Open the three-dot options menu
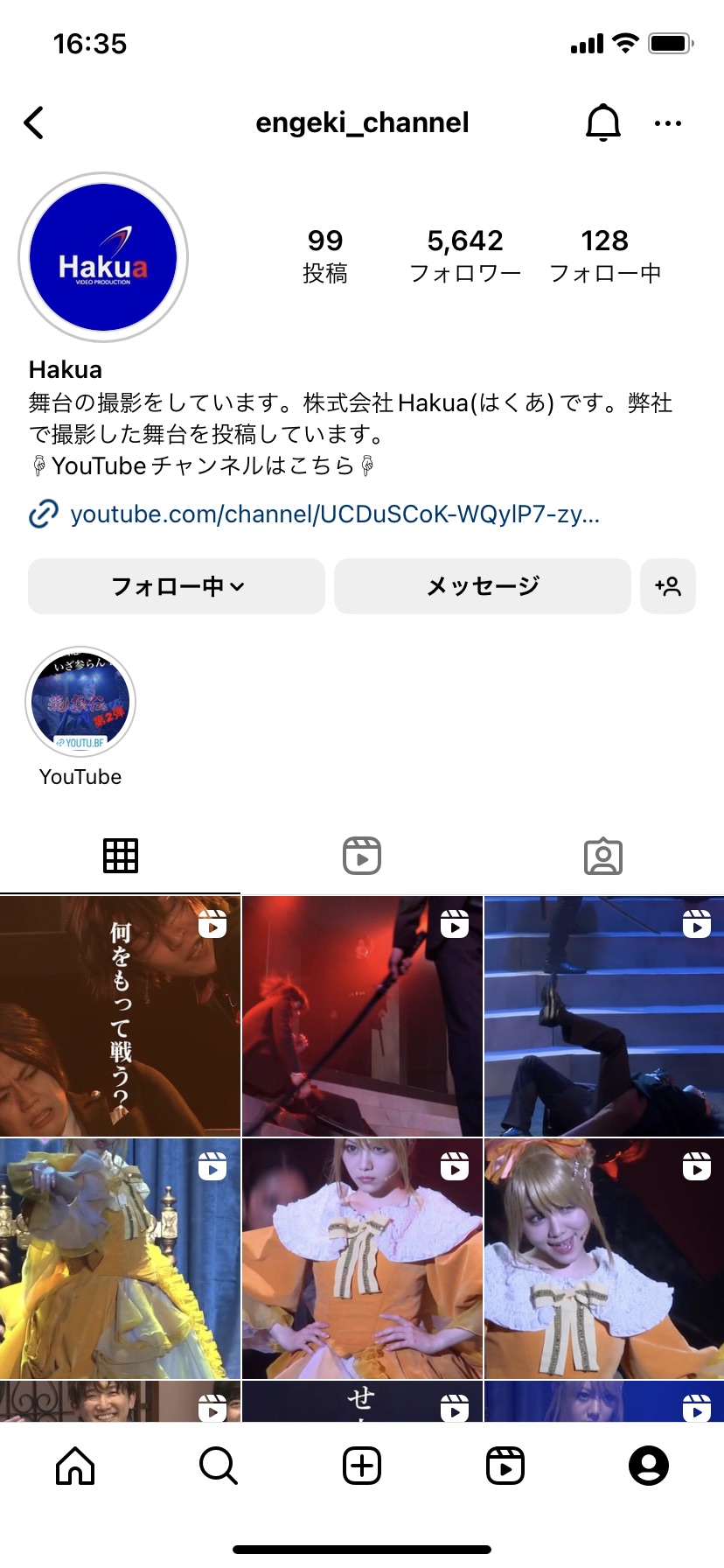 coord(667,123)
